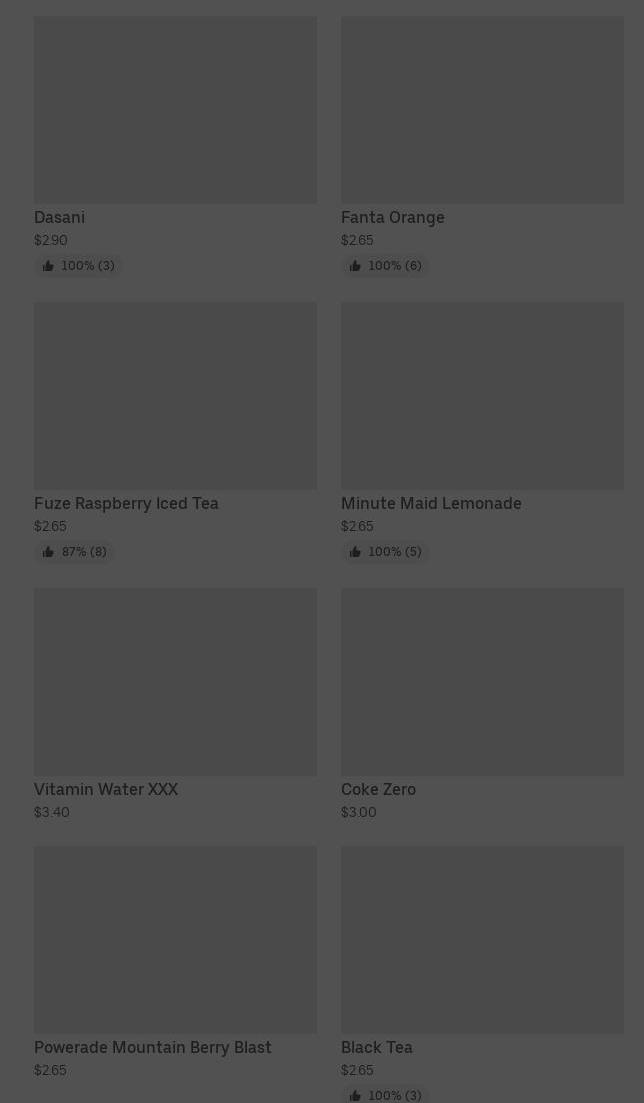Open the Dasani item
The height and width of the screenshot is (1103, 644).
coord(175,110)
